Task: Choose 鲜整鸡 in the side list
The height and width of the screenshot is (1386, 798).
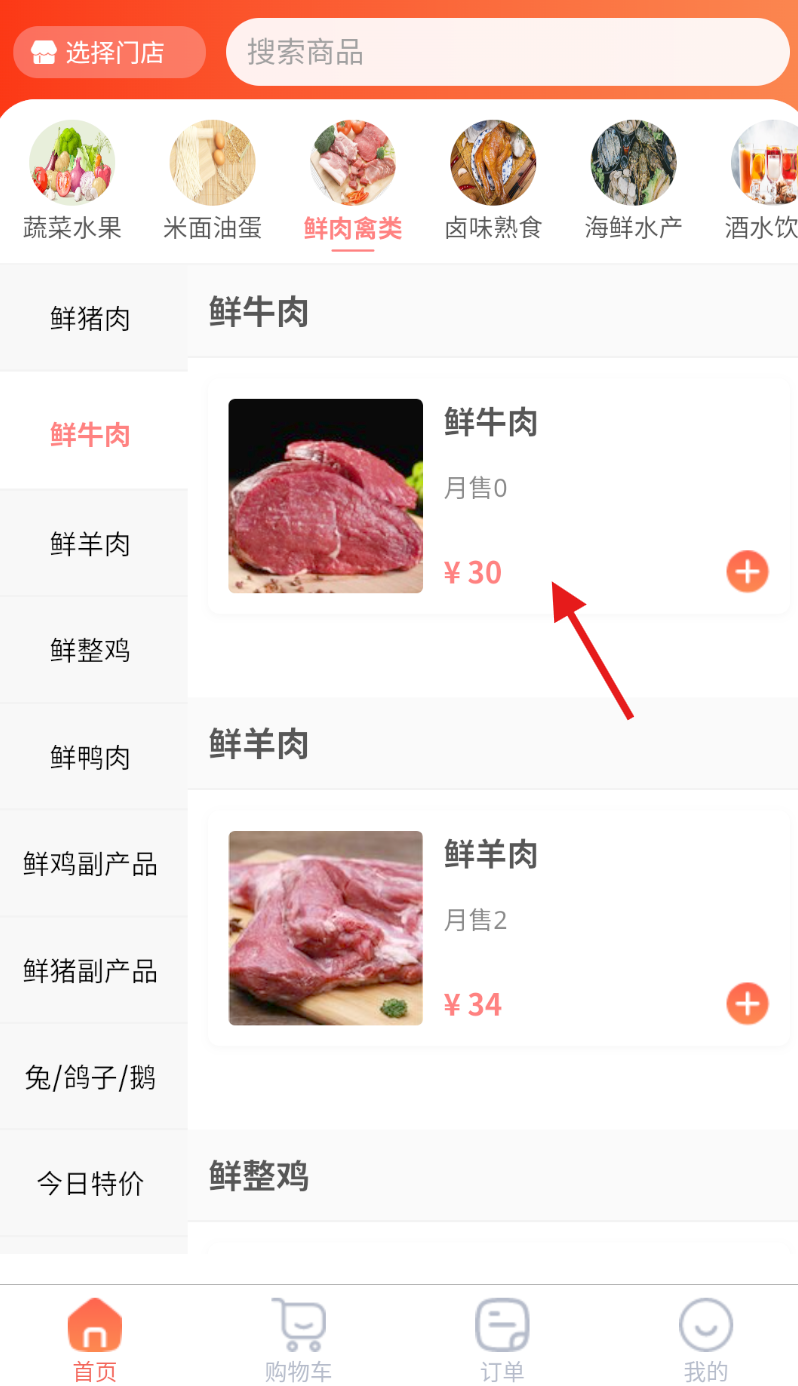Action: (x=91, y=651)
